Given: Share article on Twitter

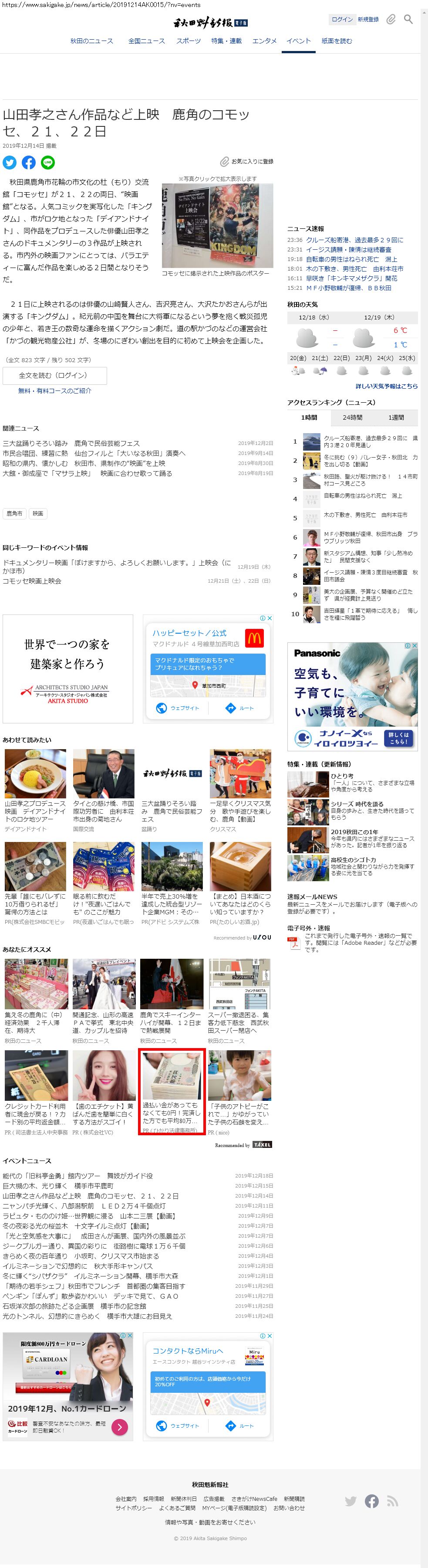Looking at the screenshot, I should pyautogui.click(x=9, y=162).
